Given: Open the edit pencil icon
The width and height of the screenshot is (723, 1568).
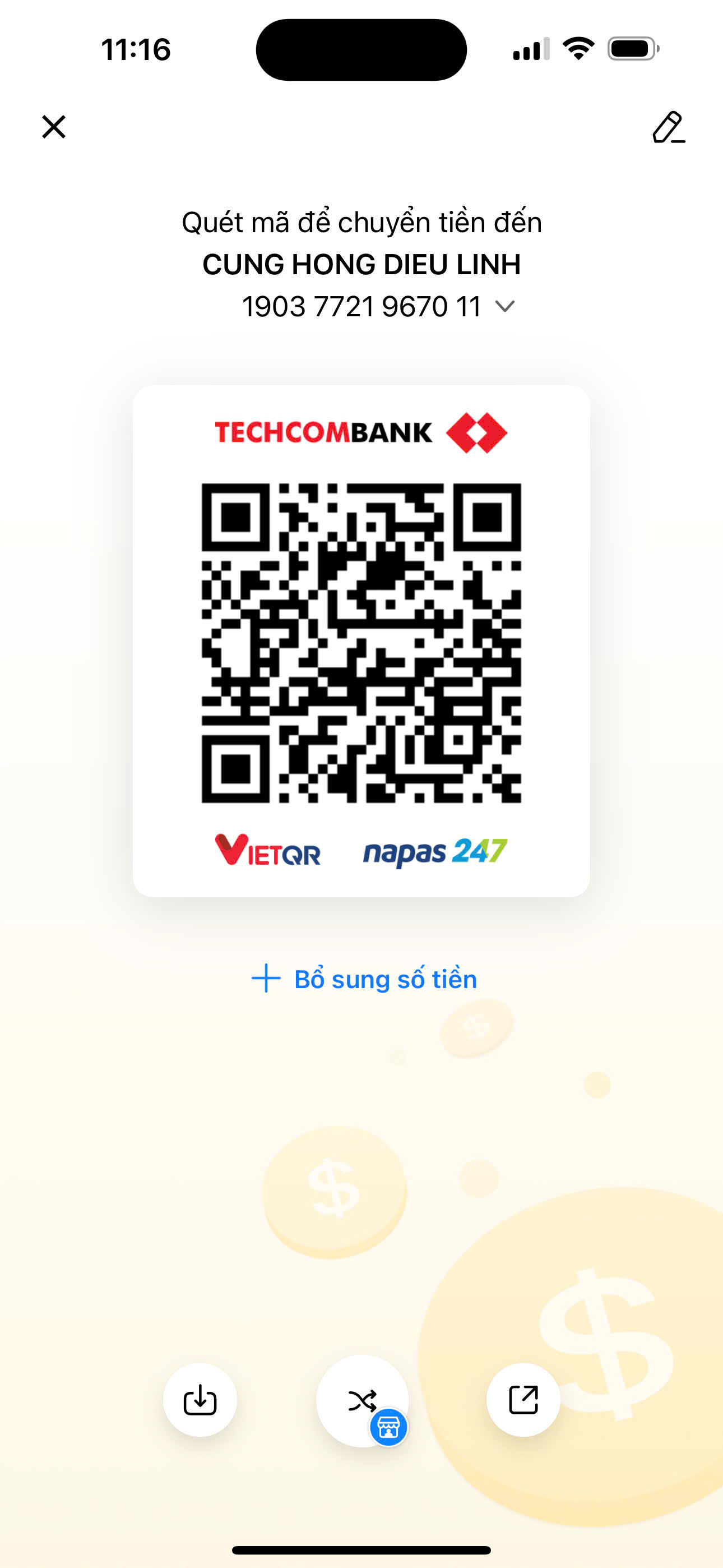Looking at the screenshot, I should [x=668, y=127].
